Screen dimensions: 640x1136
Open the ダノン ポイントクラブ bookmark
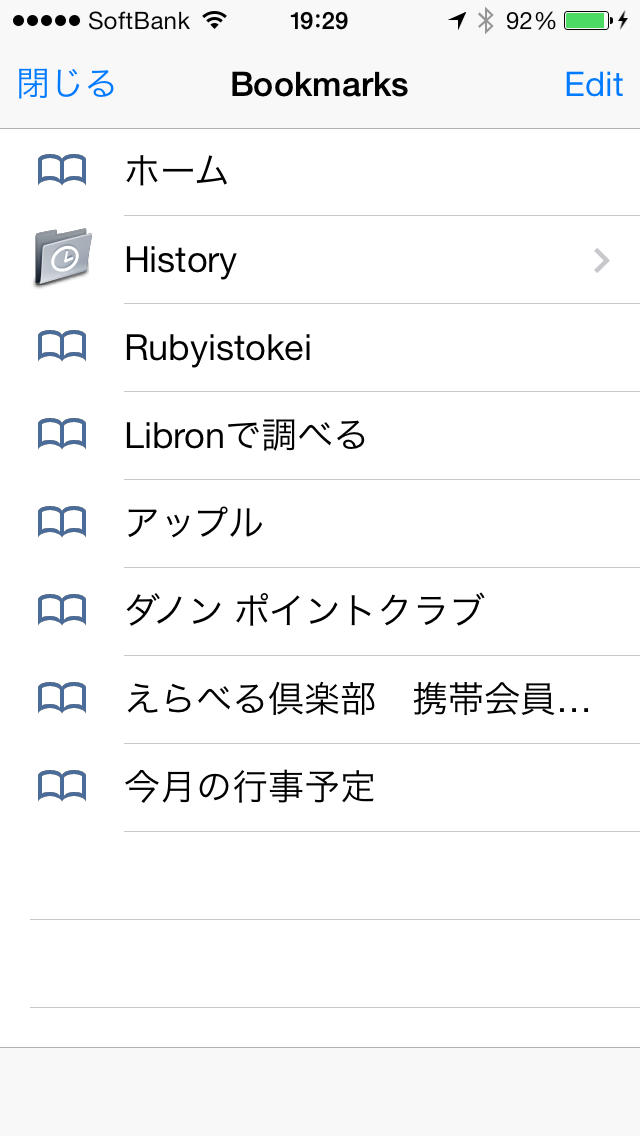click(320, 611)
